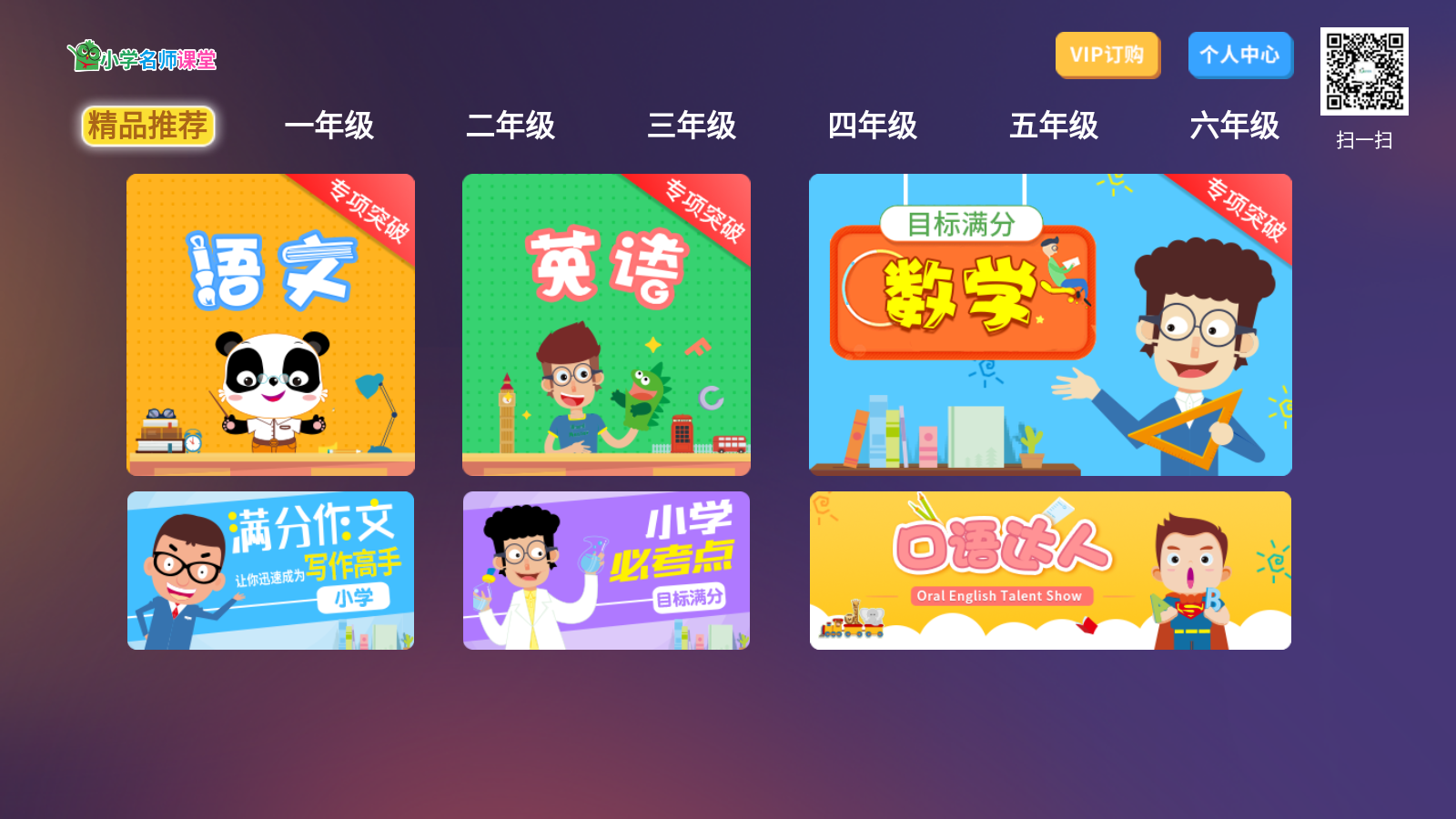
Task: Go to 个人中心 personal center
Action: click(1239, 55)
